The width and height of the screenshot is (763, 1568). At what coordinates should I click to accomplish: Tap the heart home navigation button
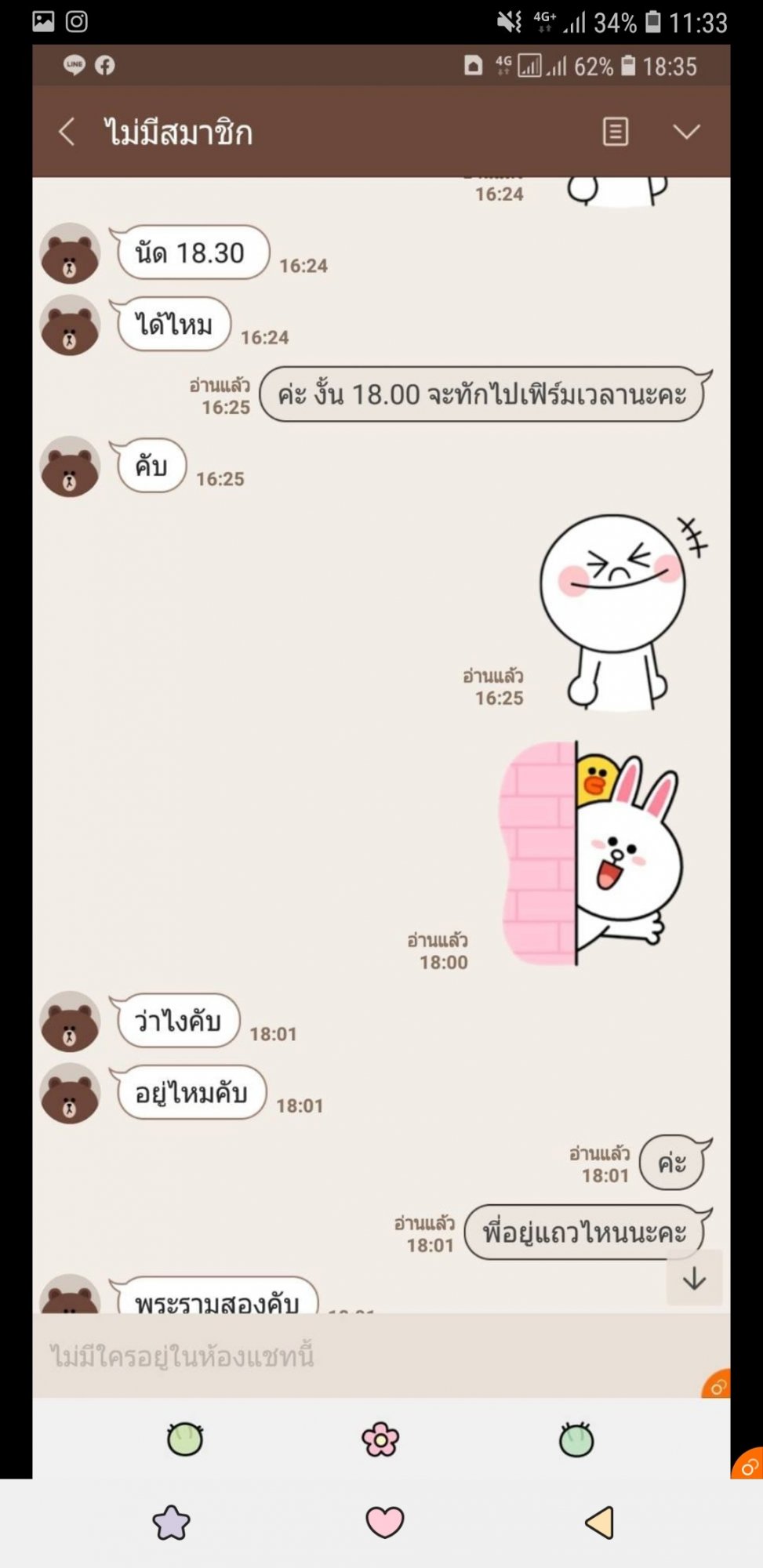[384, 1522]
